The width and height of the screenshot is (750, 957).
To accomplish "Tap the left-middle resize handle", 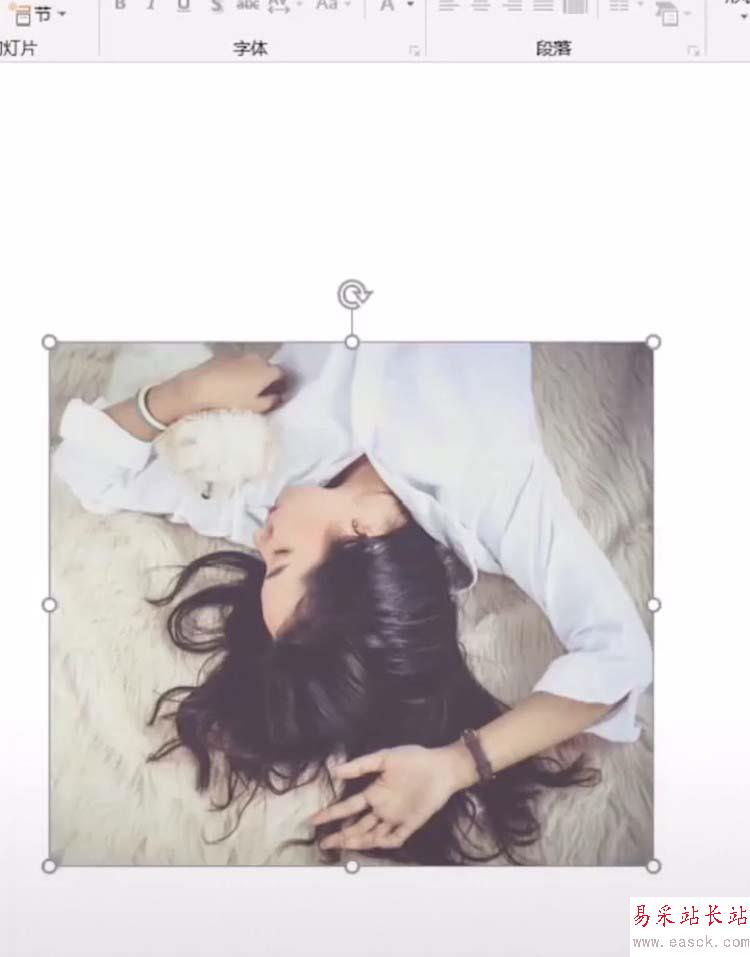I will point(49,604).
